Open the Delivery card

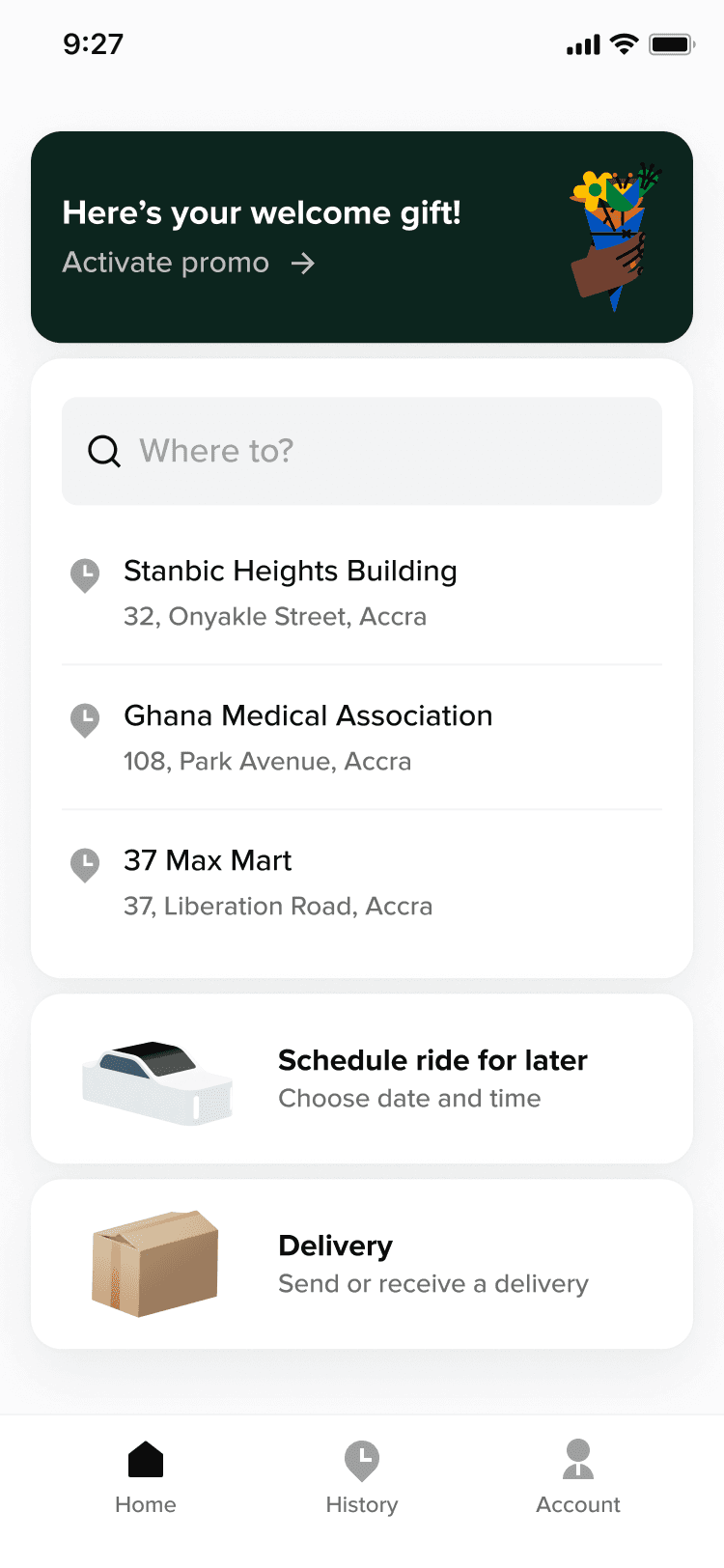point(362,1264)
